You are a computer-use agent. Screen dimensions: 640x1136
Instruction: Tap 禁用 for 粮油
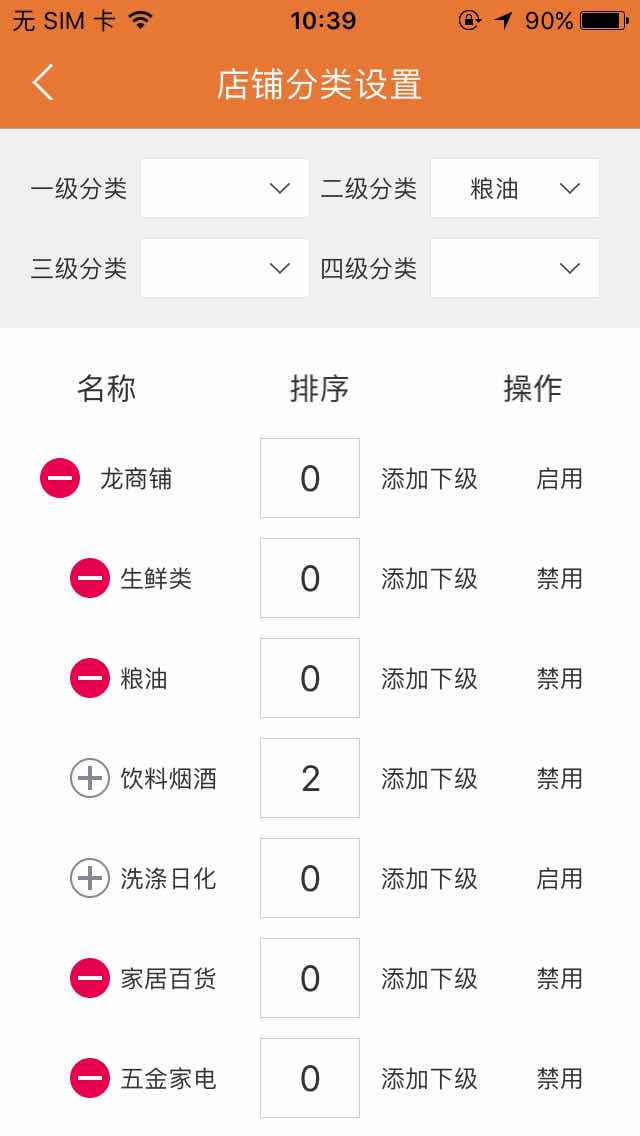click(x=559, y=679)
